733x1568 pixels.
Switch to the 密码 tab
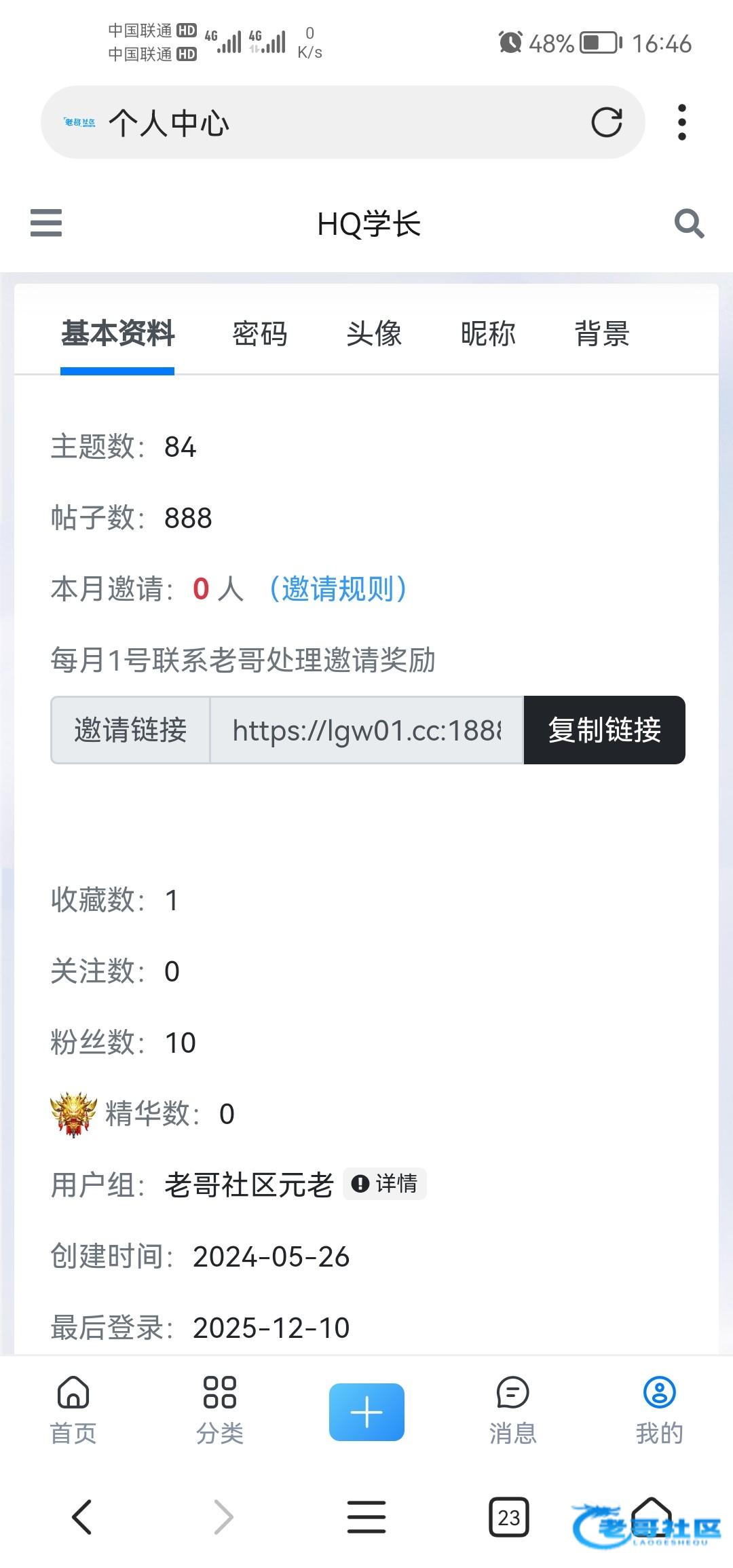tap(260, 334)
